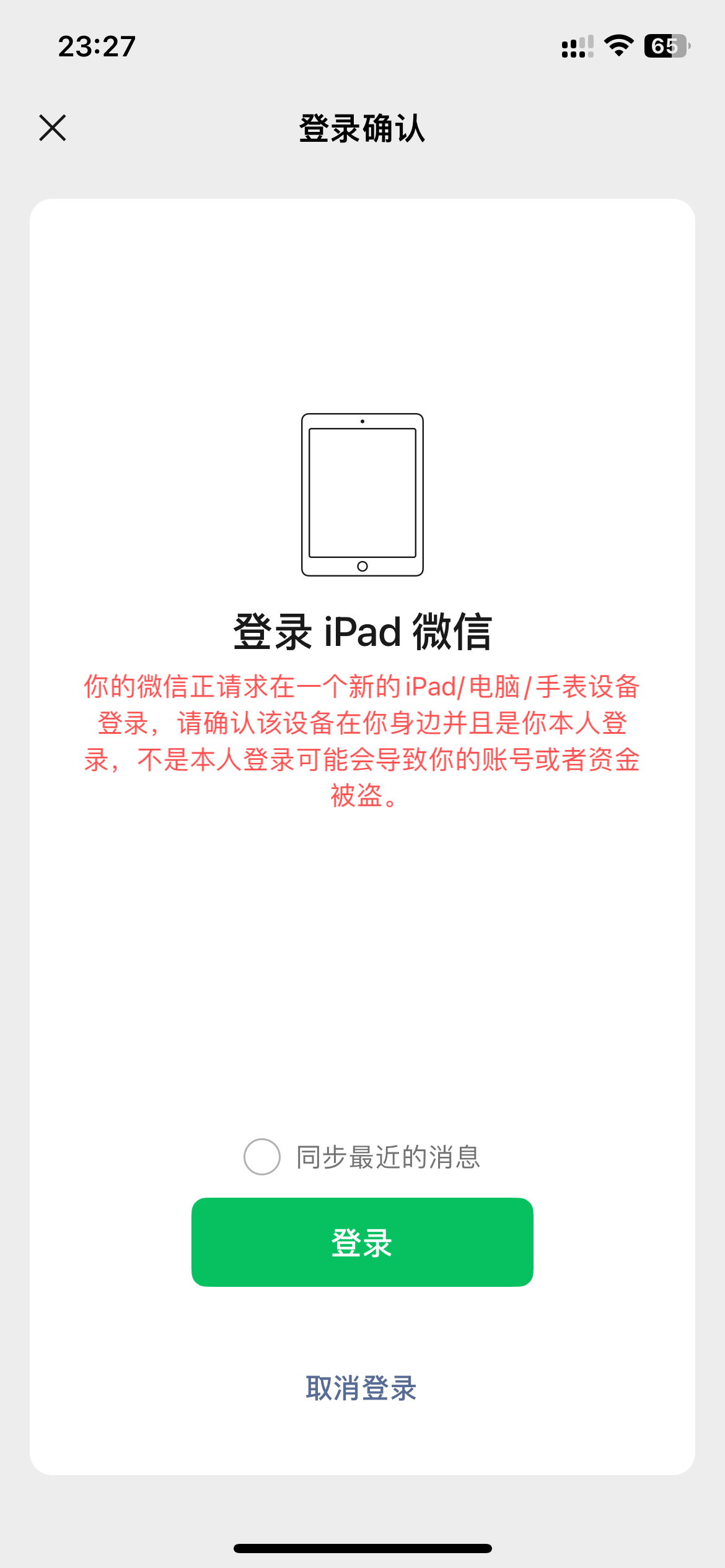The height and width of the screenshot is (1568, 725).
Task: Enable 同步最近的消息 option
Action: 262,1157
